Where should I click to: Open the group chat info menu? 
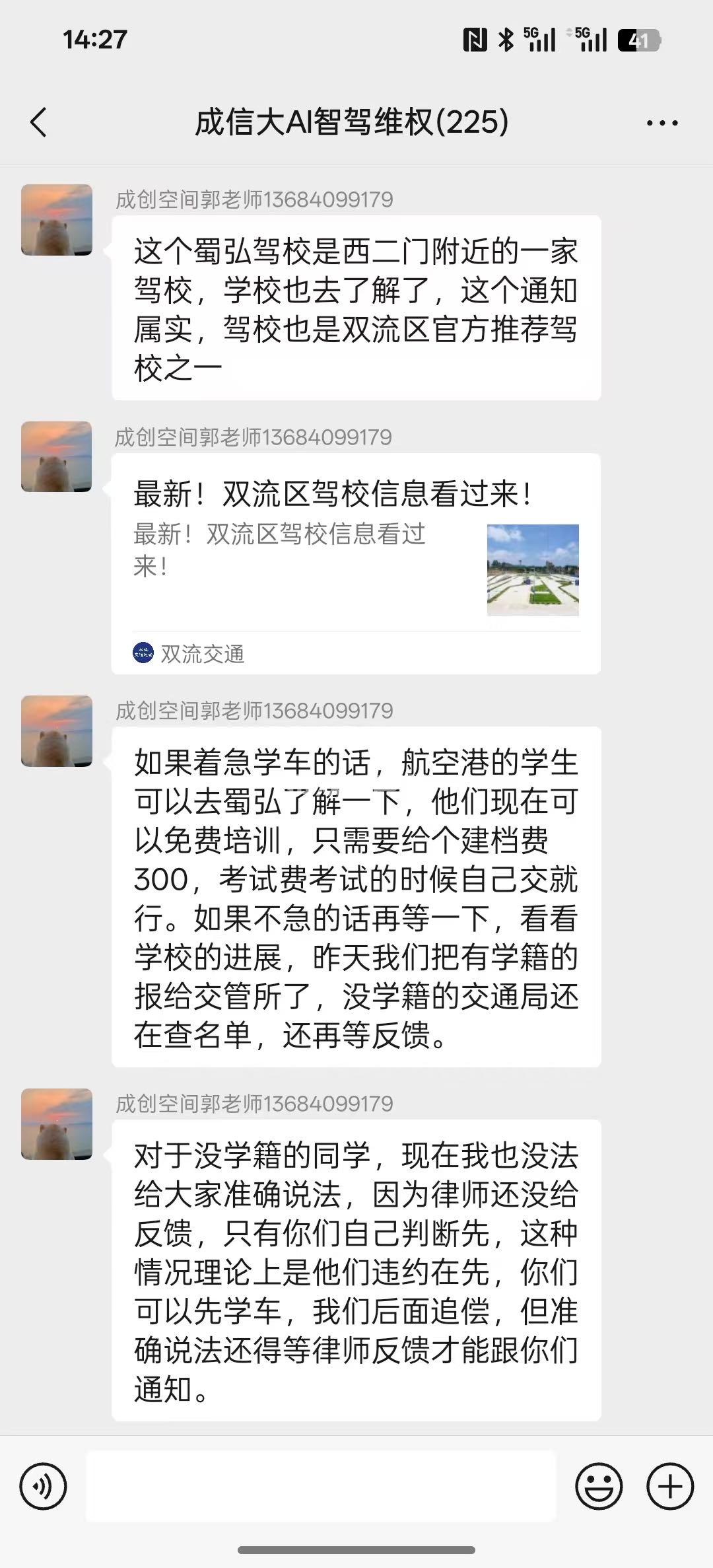[x=662, y=123]
